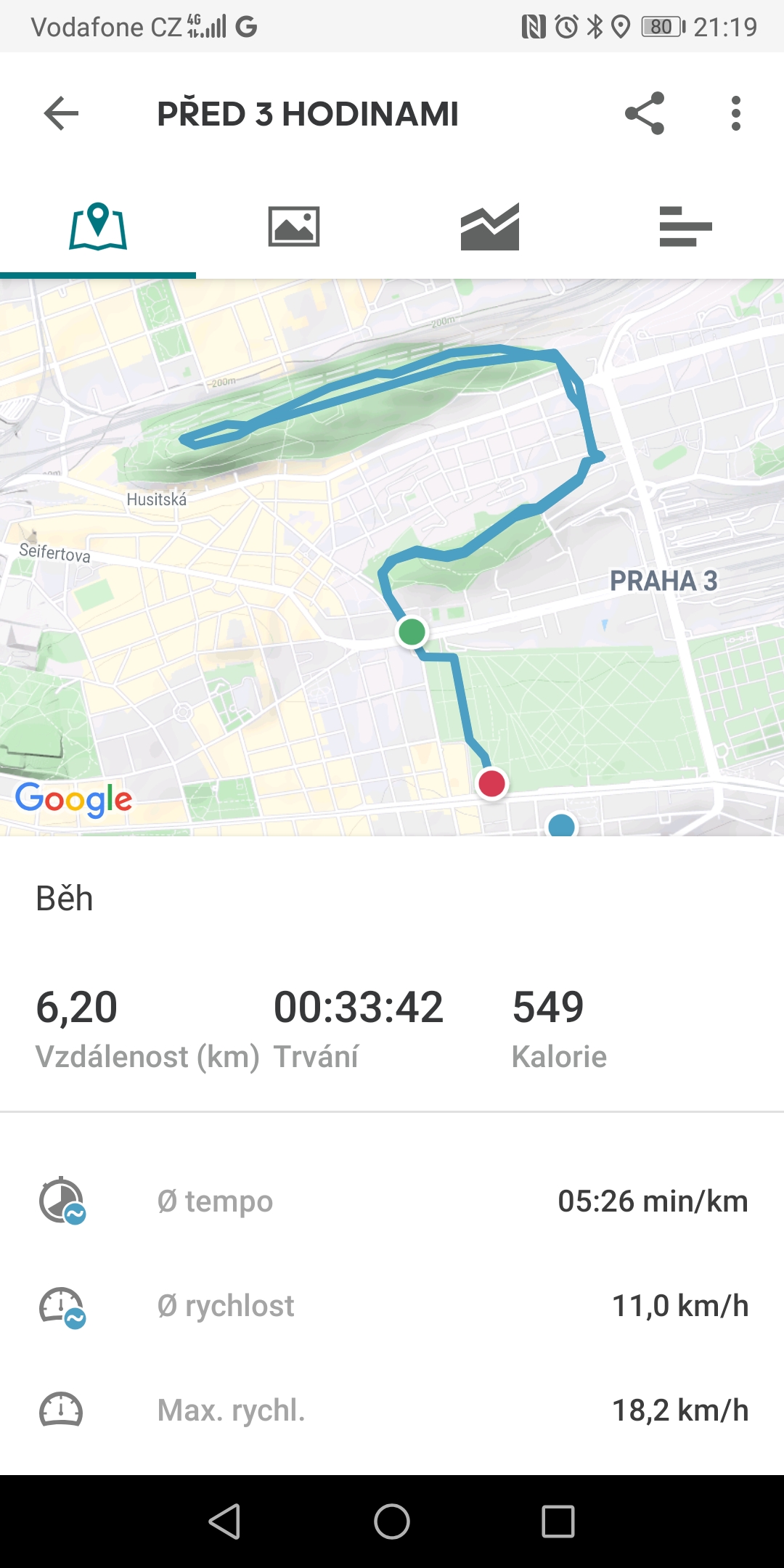
Task: Open the route map
Action: (392, 558)
